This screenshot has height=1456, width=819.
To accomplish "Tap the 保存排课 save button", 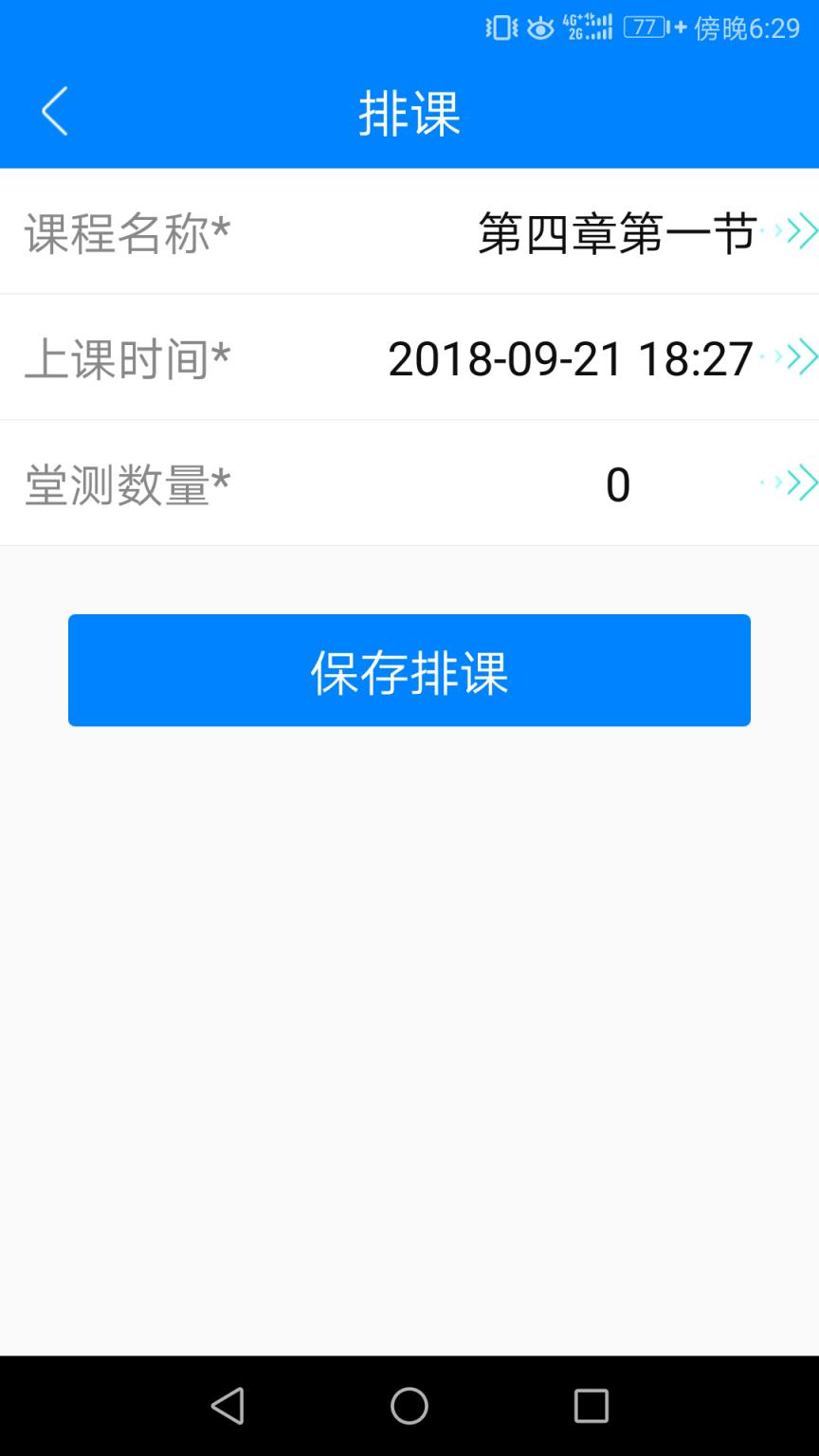I will [409, 670].
